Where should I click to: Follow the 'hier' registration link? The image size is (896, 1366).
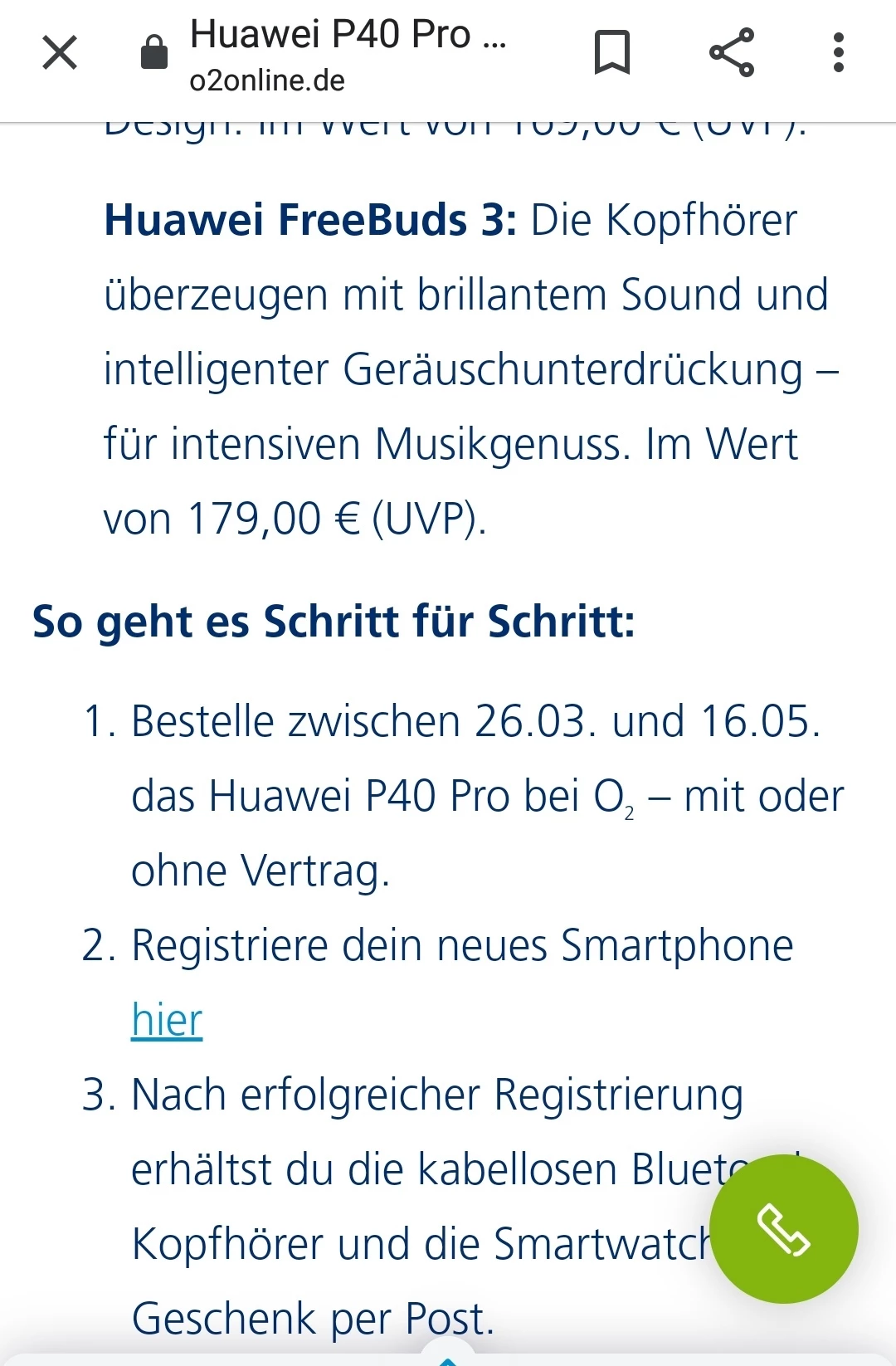point(167,1020)
